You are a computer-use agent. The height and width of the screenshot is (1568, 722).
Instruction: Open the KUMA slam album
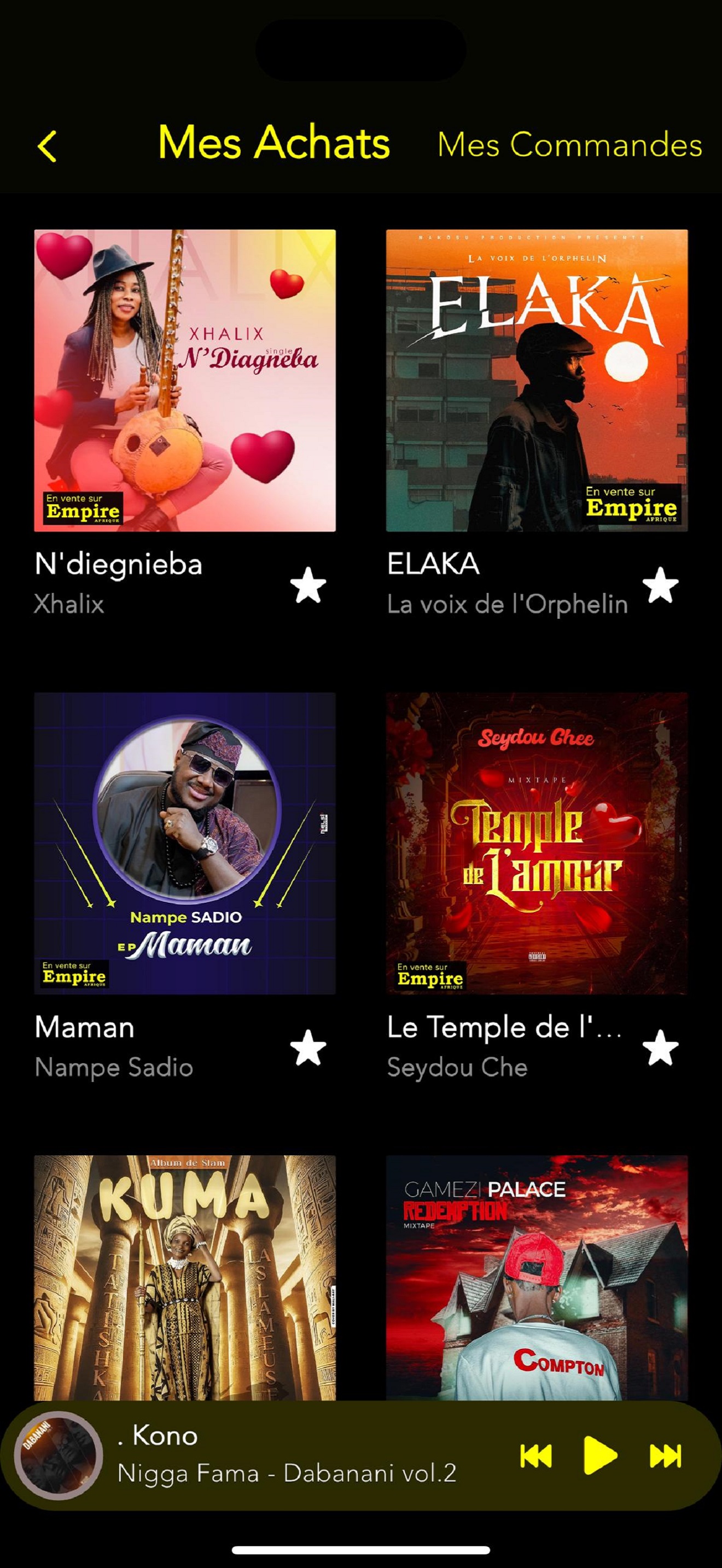(184, 1277)
